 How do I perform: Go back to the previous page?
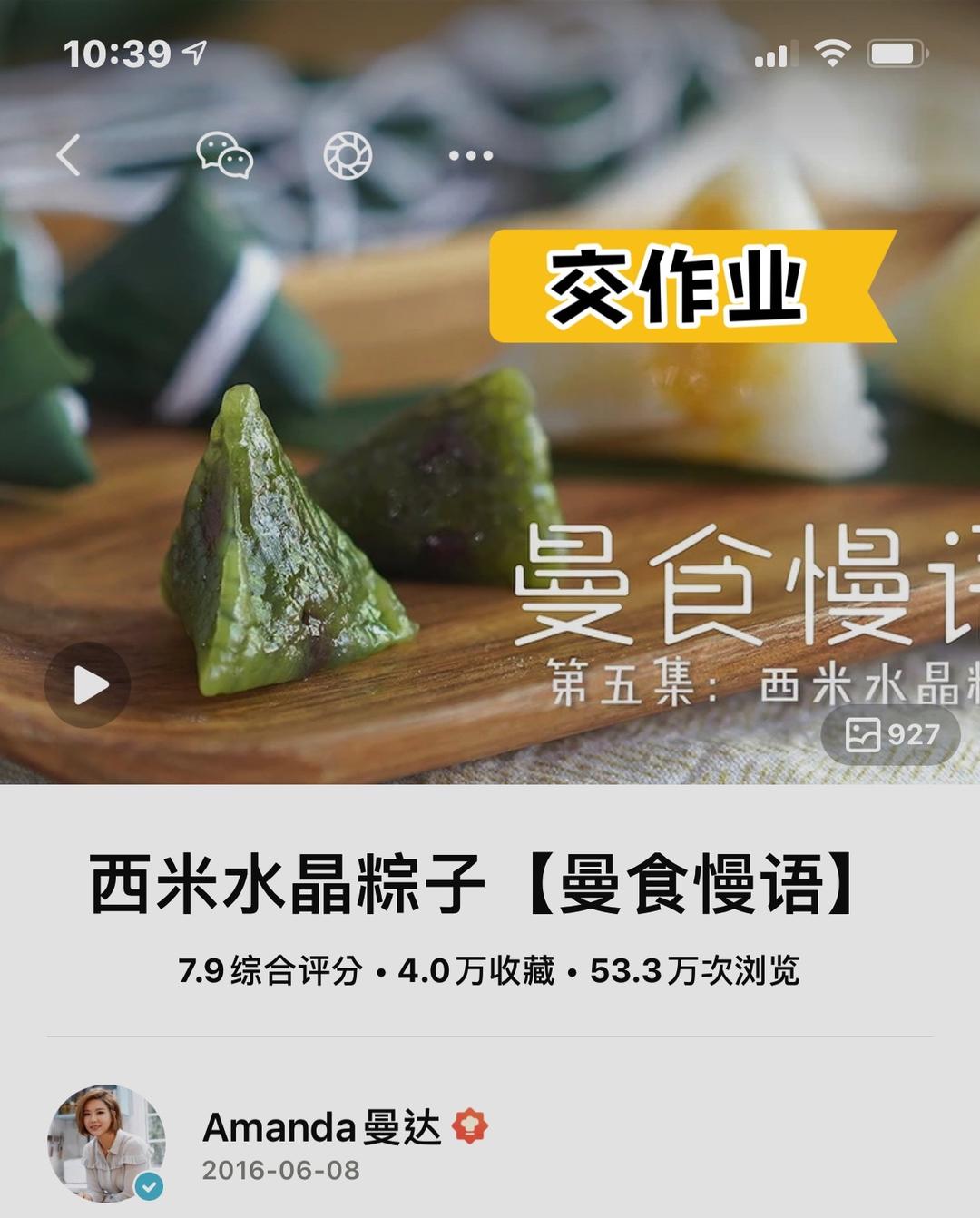(x=69, y=155)
